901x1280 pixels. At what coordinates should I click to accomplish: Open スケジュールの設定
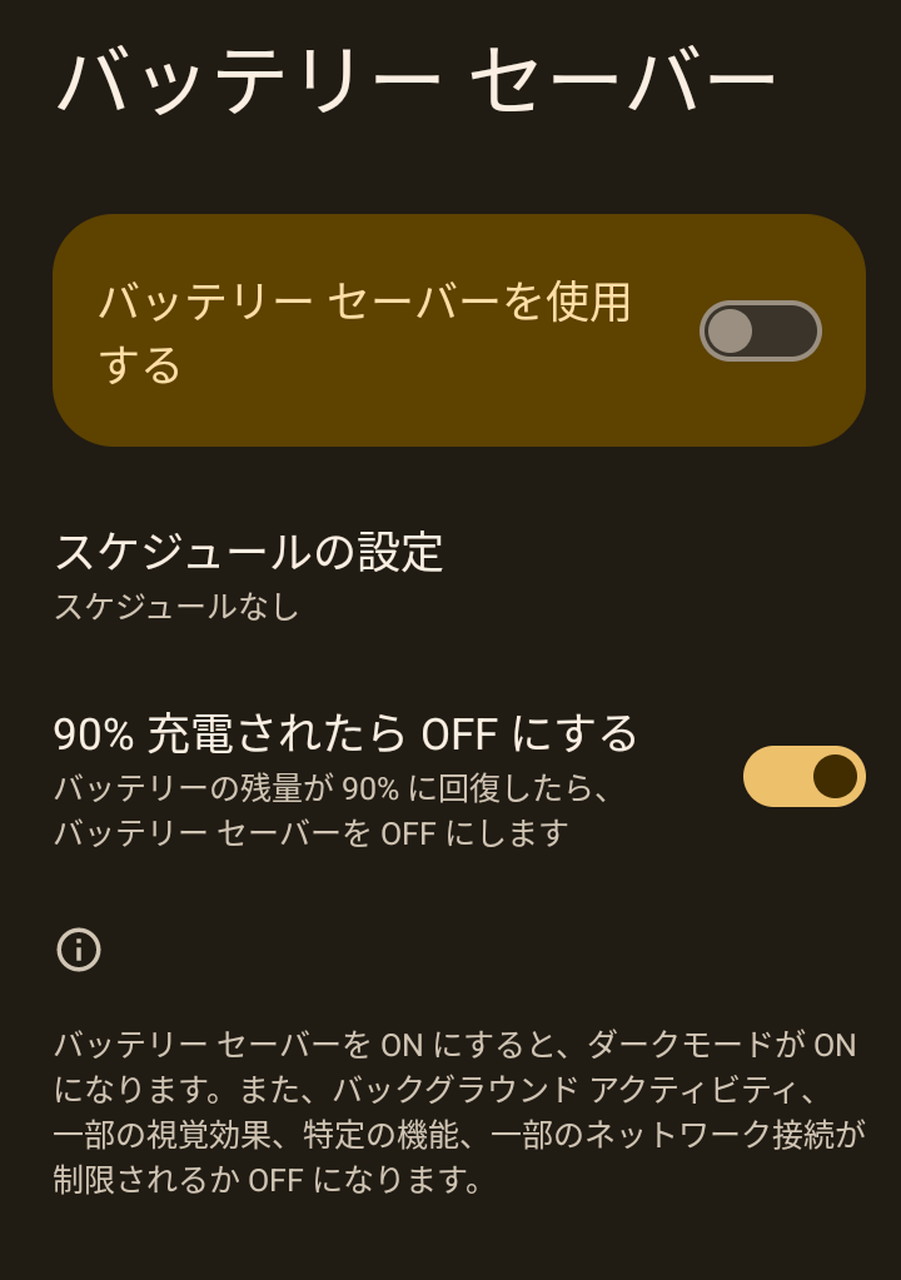248,575
